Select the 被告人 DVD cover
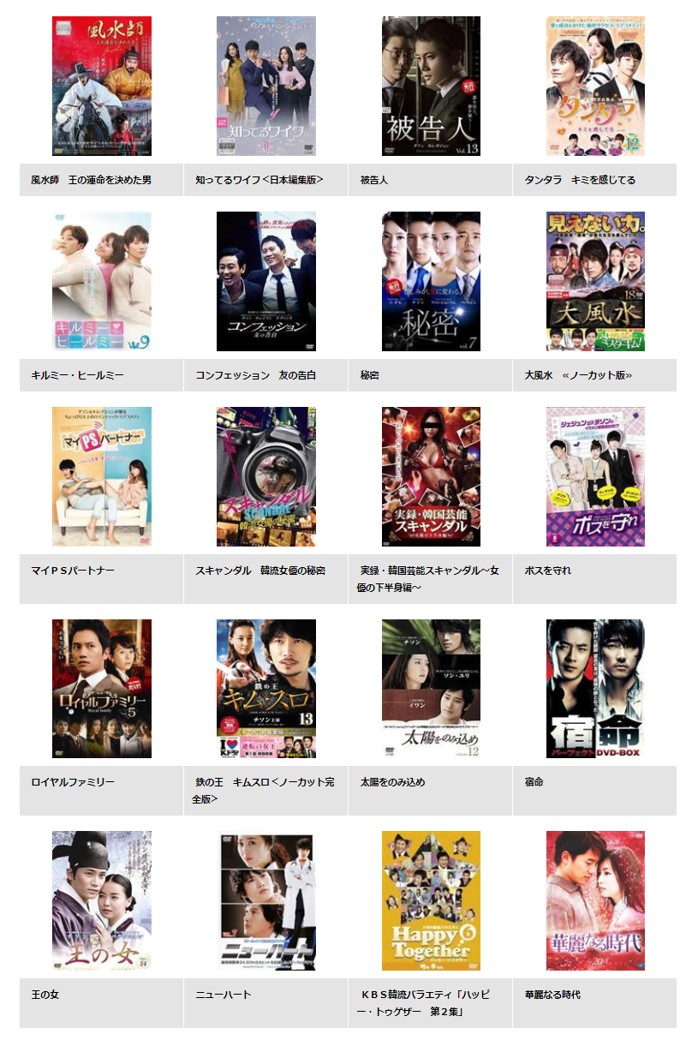This screenshot has height=1040, width=686. point(431,86)
